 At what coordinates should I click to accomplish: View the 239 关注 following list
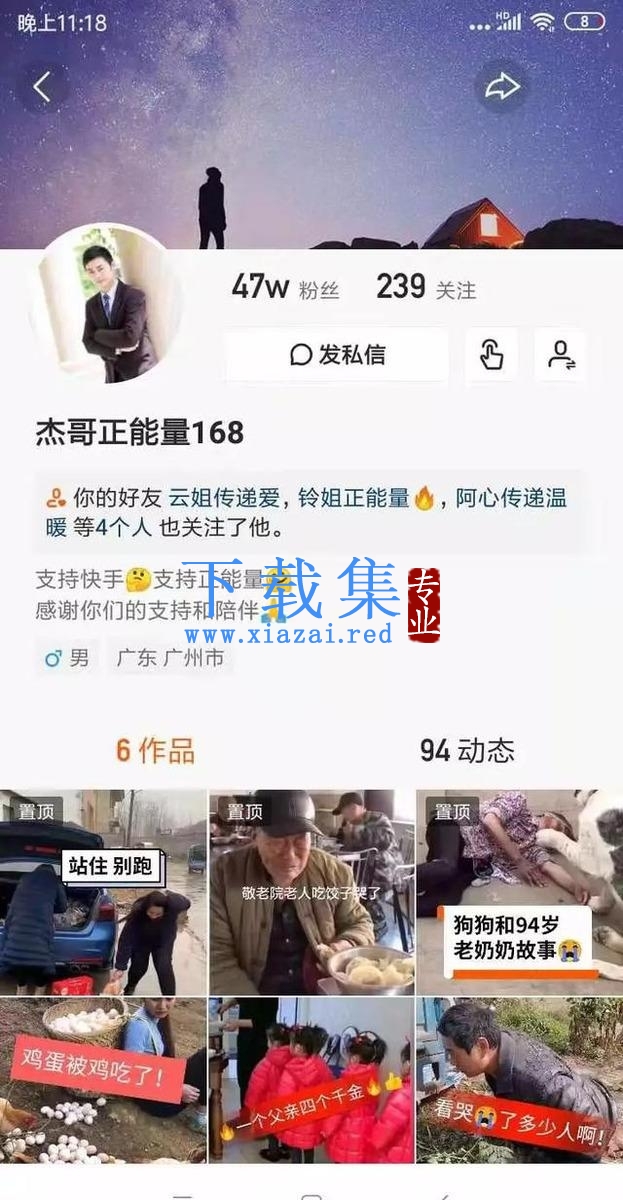(426, 288)
